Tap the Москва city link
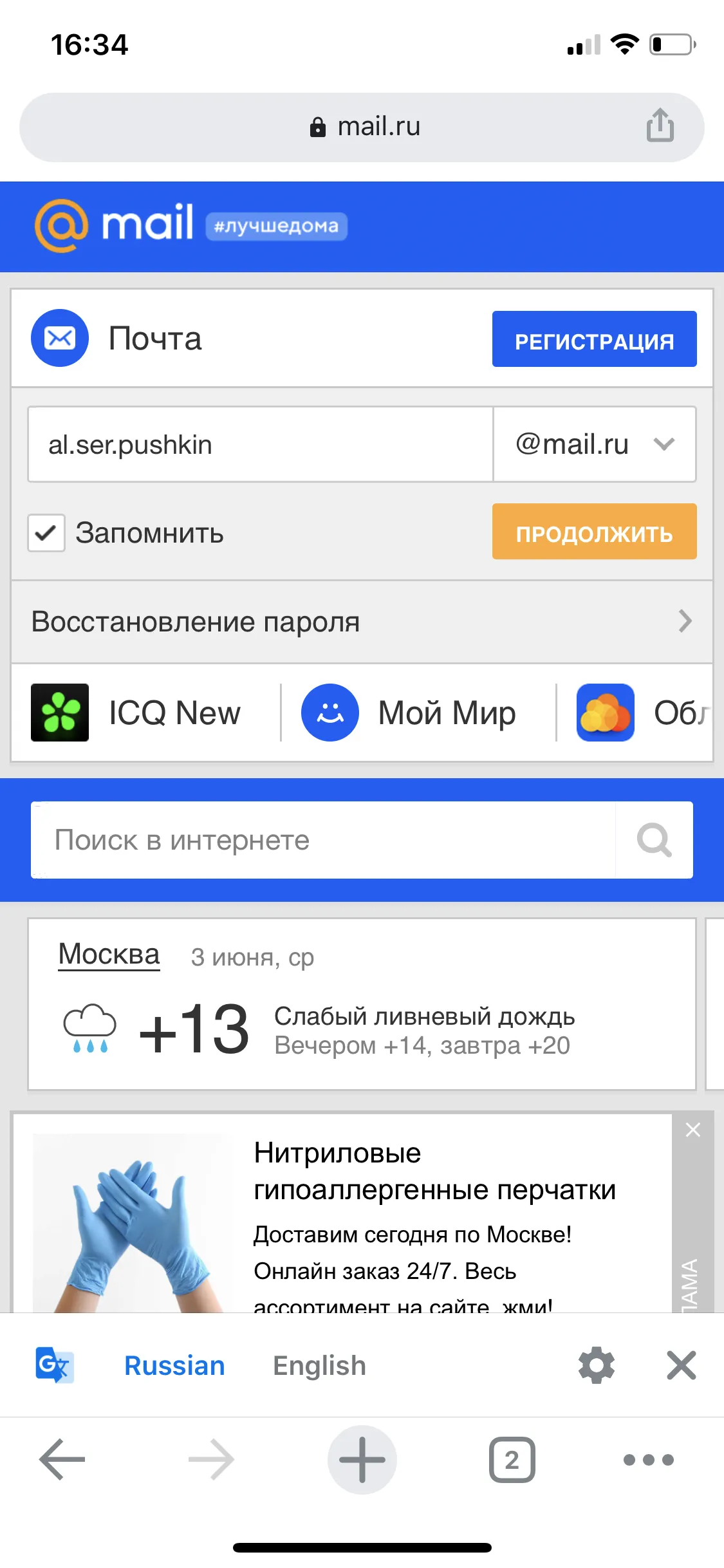This screenshot has height=1568, width=724. coord(109,955)
